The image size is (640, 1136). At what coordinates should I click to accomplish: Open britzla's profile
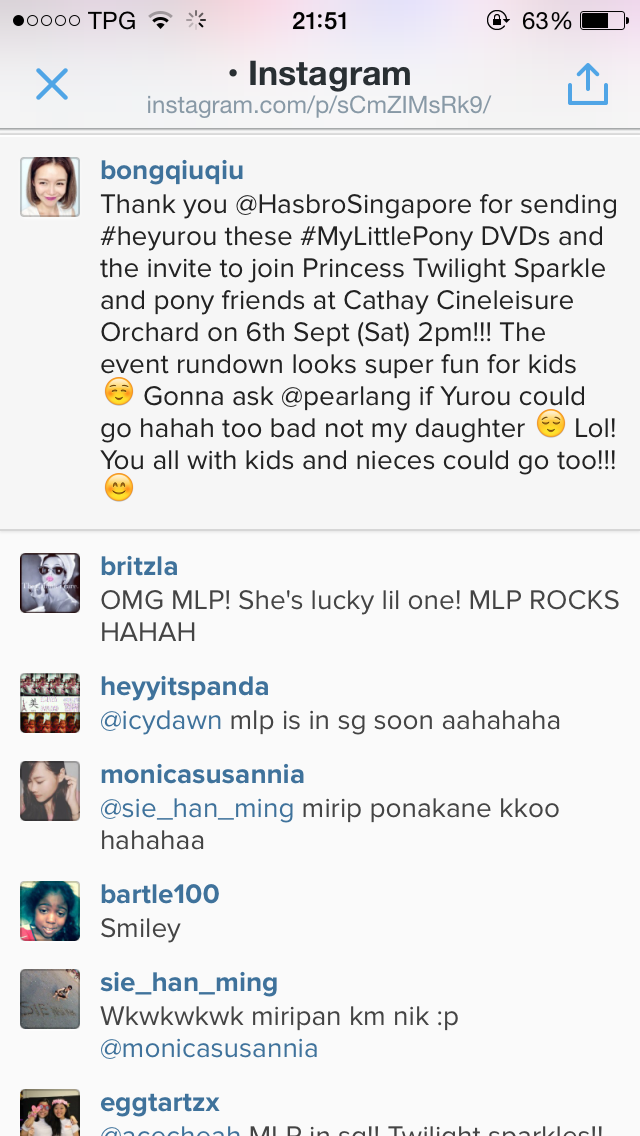tap(139, 567)
